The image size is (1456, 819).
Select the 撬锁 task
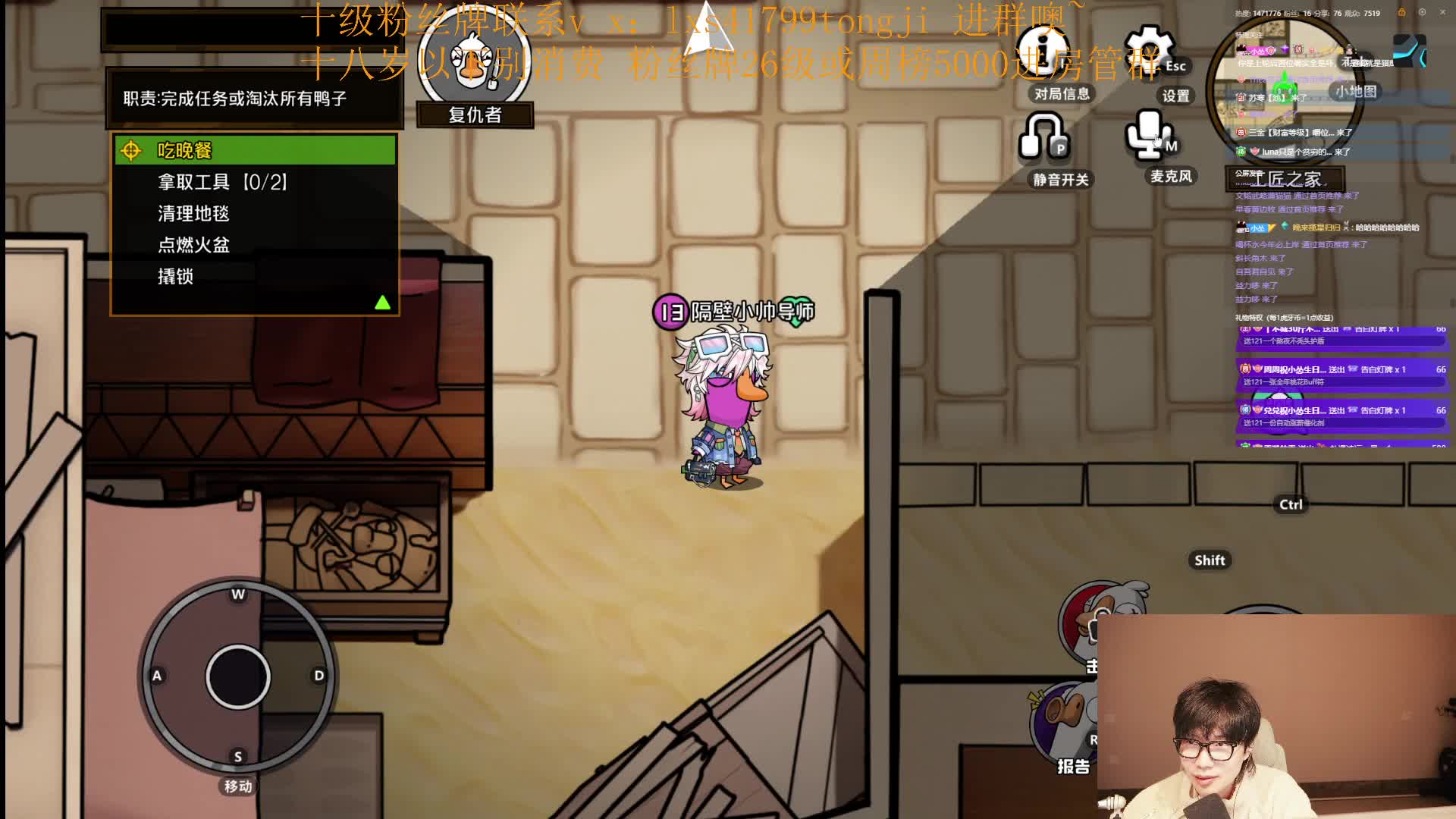coord(175,277)
